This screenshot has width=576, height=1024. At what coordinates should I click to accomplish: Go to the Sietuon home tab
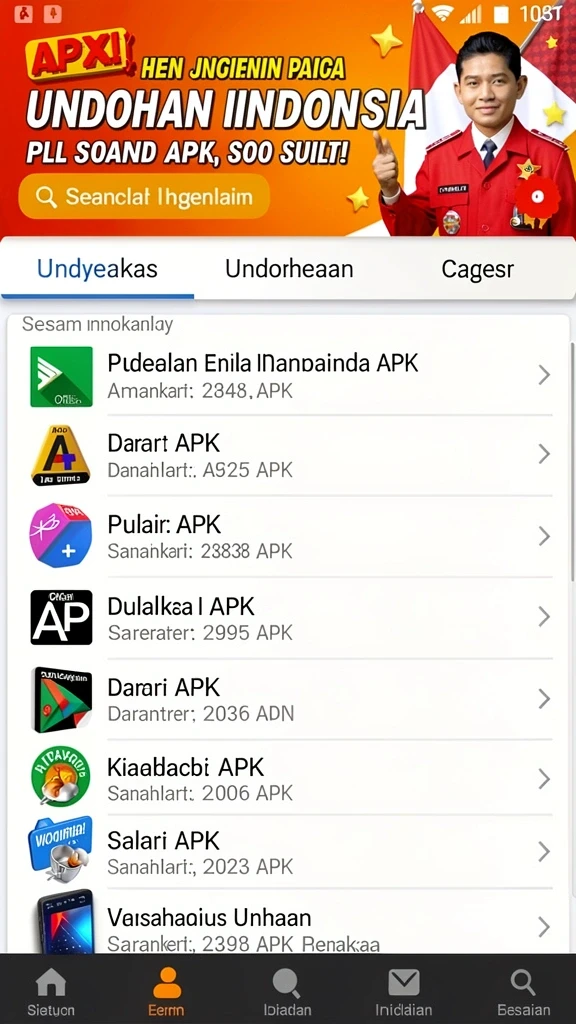click(51, 991)
